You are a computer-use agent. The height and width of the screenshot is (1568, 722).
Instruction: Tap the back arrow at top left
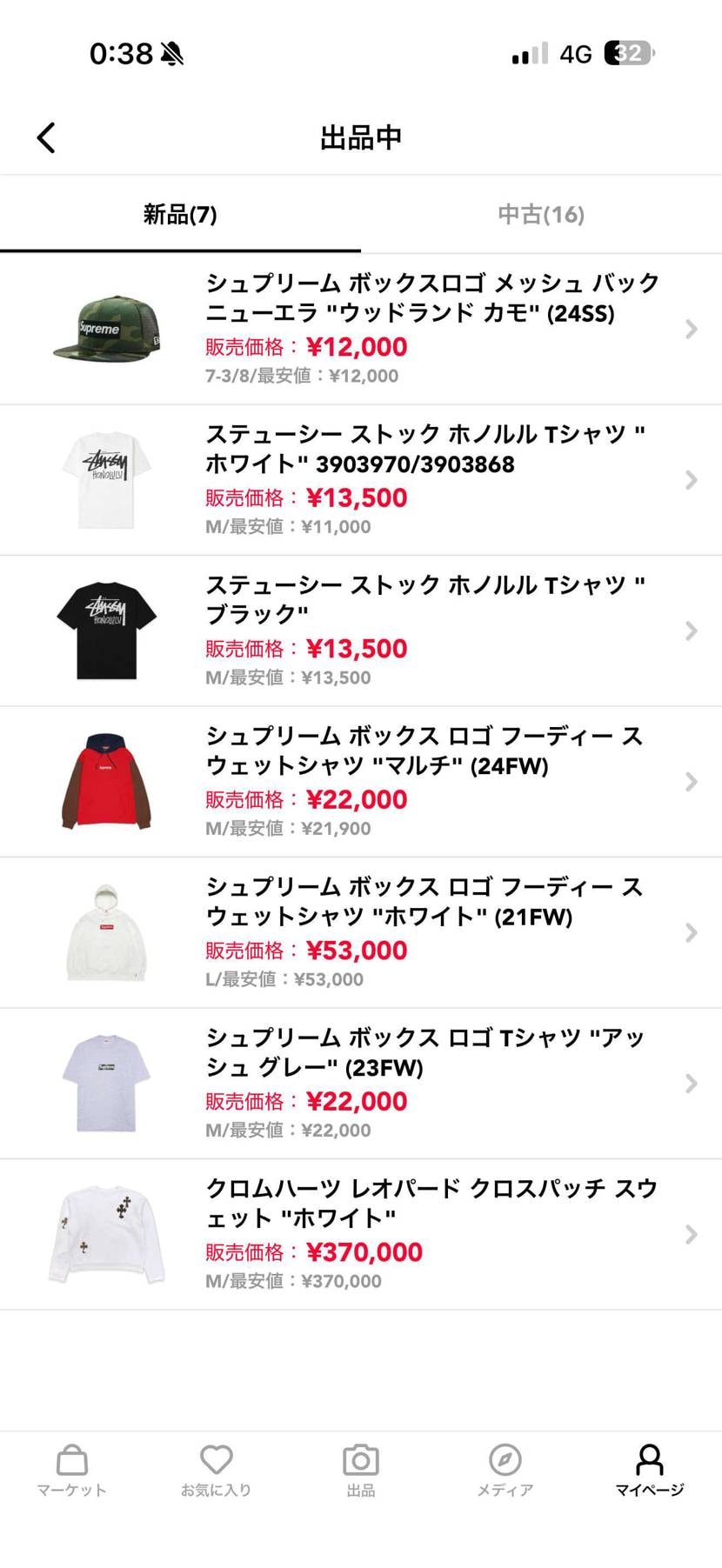click(46, 137)
